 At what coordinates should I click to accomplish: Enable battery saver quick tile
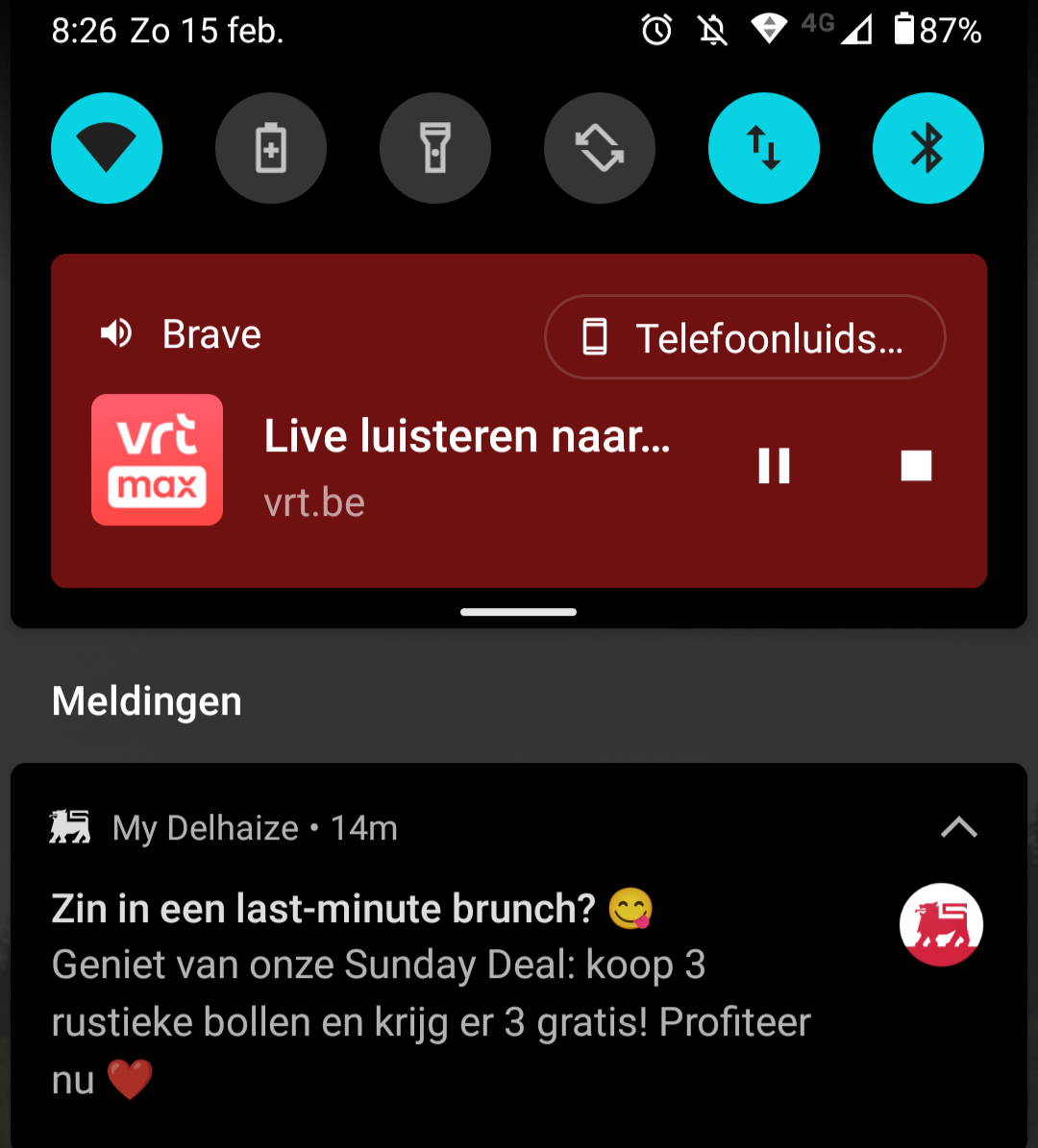tap(271, 148)
